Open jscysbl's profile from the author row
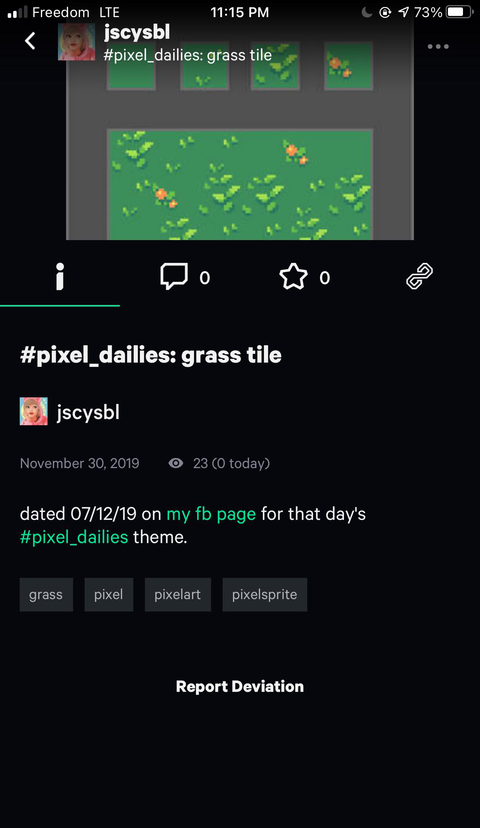 pyautogui.click(x=70, y=411)
